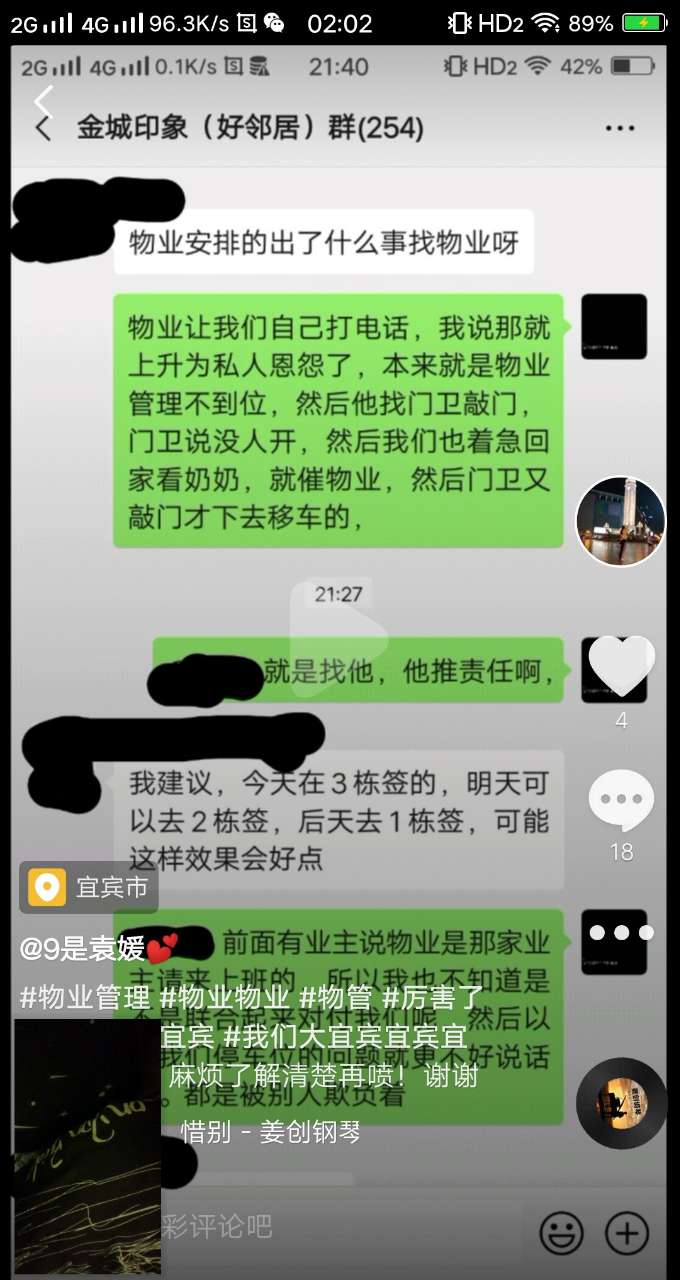Screen dimensions: 680x1280
Task: Open the 宜宾市 location tag
Action: point(90,887)
